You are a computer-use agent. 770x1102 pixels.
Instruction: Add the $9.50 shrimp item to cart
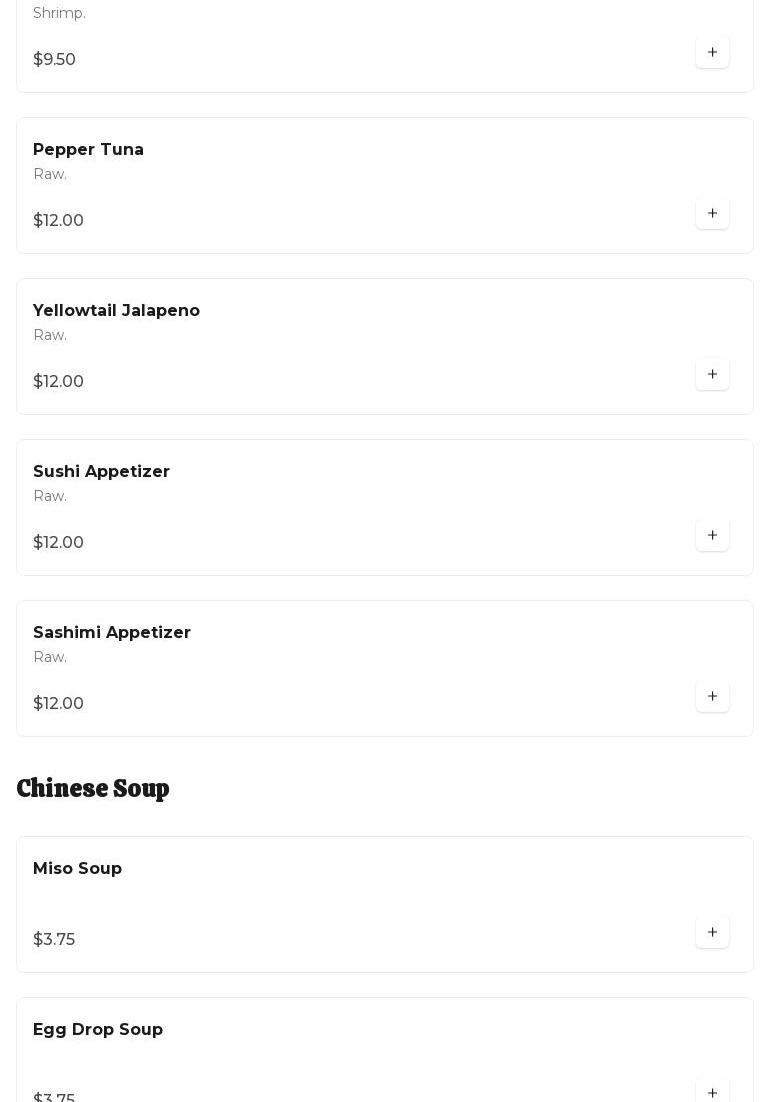(712, 53)
